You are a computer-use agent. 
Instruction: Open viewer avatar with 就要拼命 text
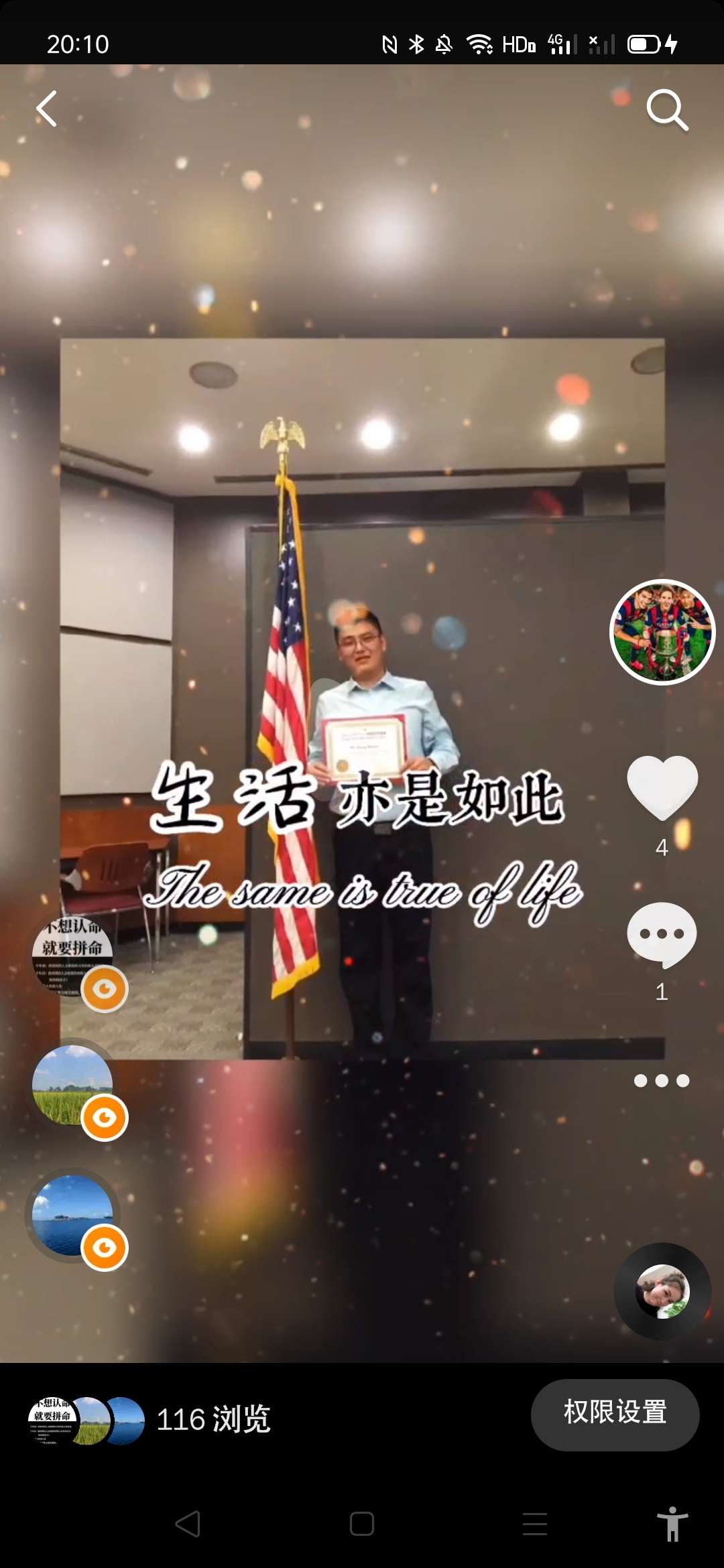point(72,955)
